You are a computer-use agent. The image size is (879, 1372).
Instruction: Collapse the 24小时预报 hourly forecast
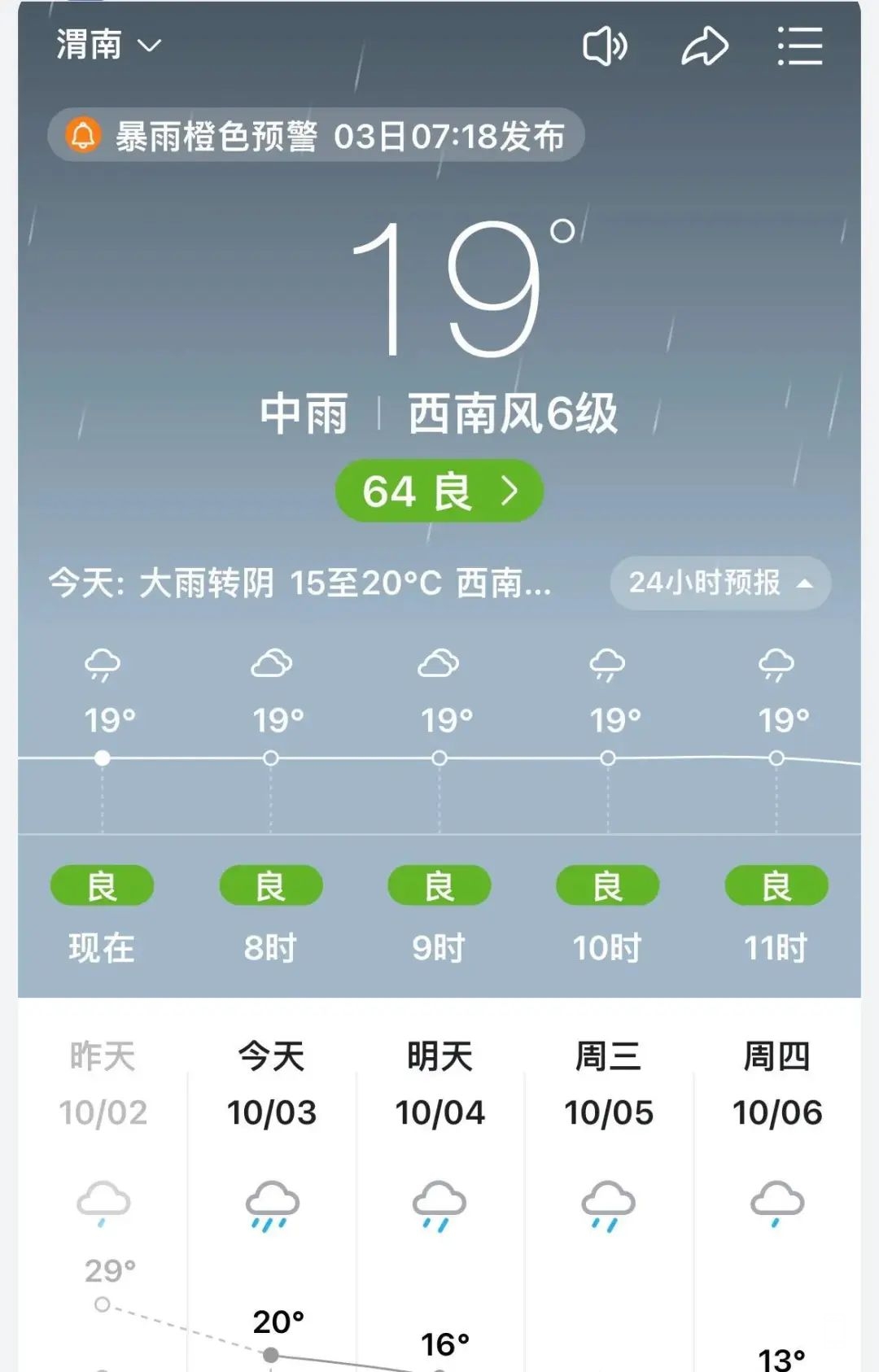coord(720,583)
